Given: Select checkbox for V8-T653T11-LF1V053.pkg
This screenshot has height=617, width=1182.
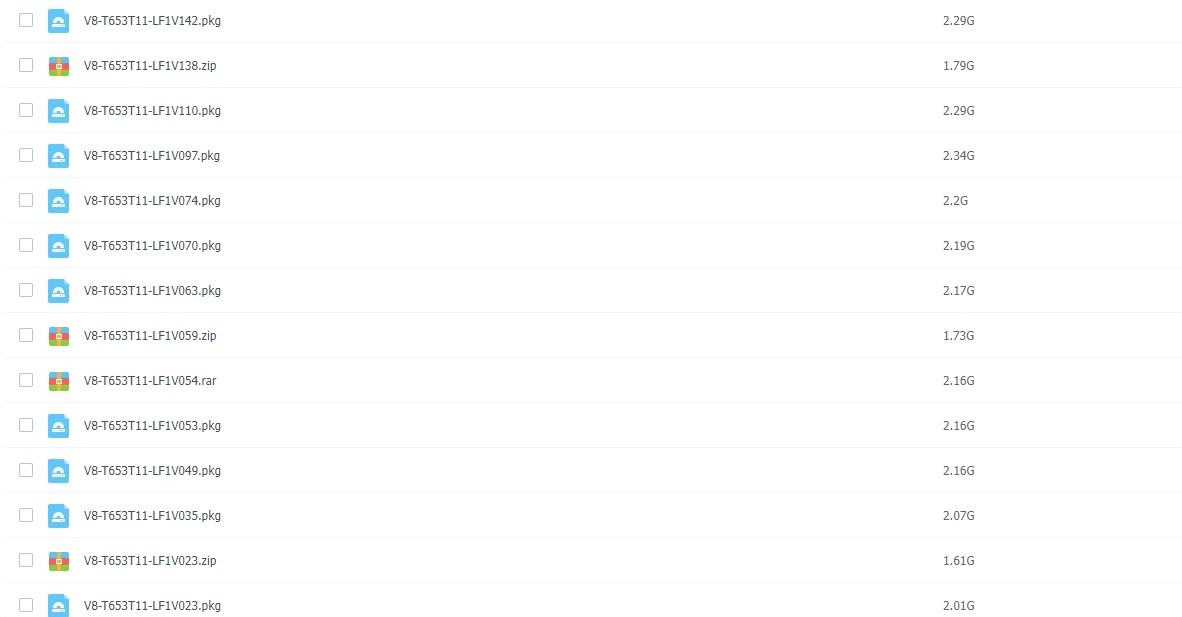Looking at the screenshot, I should (26, 425).
